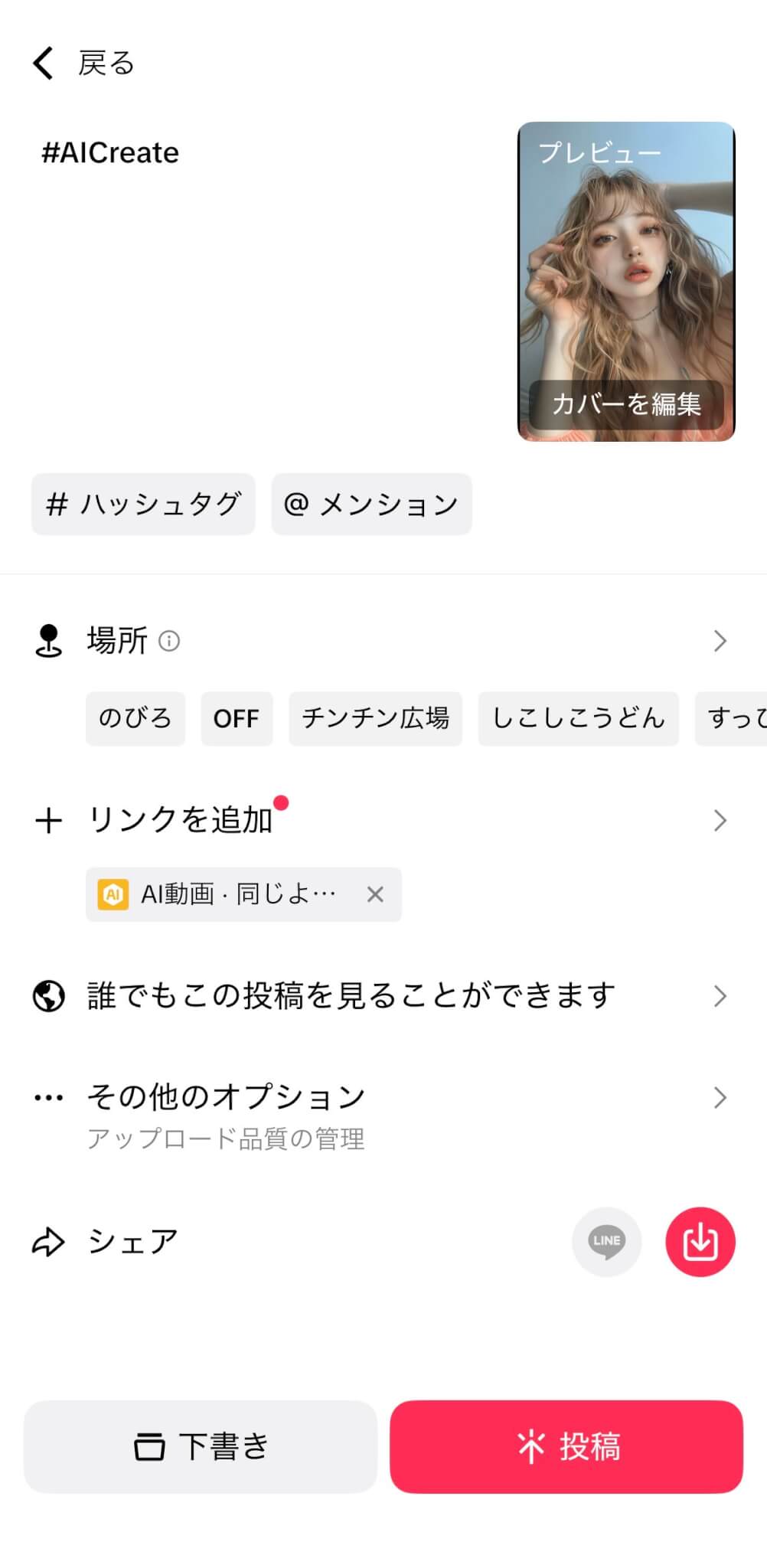Tap カバーを編集 to edit cover

[x=625, y=403]
